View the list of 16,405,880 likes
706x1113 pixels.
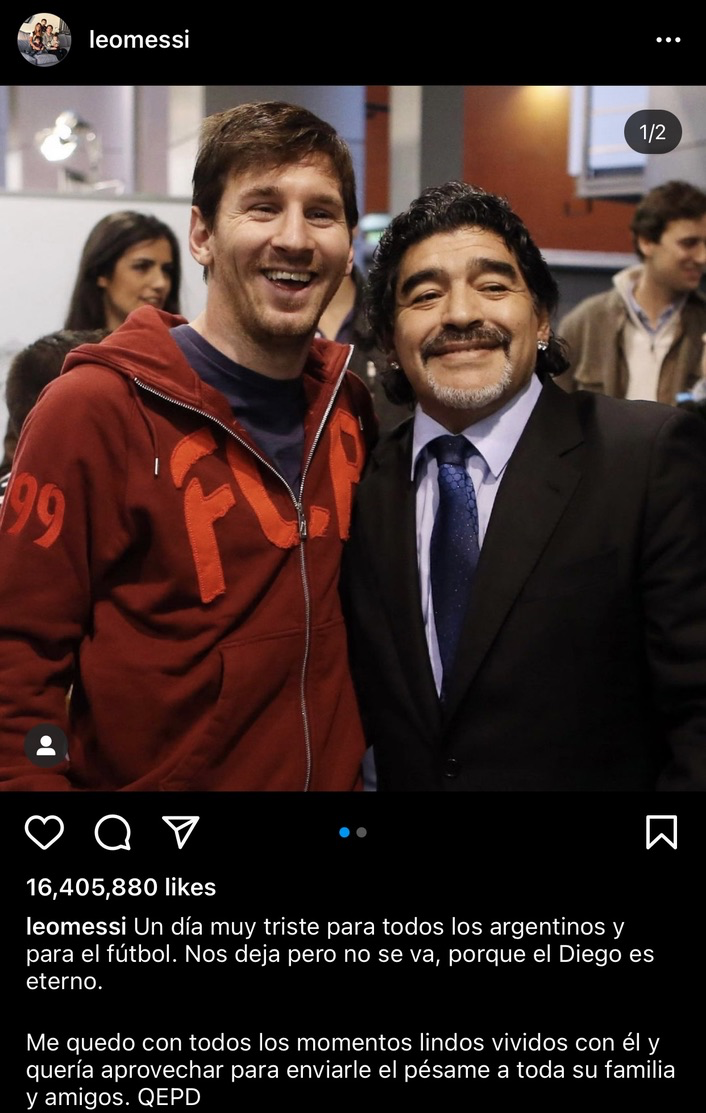(121, 887)
